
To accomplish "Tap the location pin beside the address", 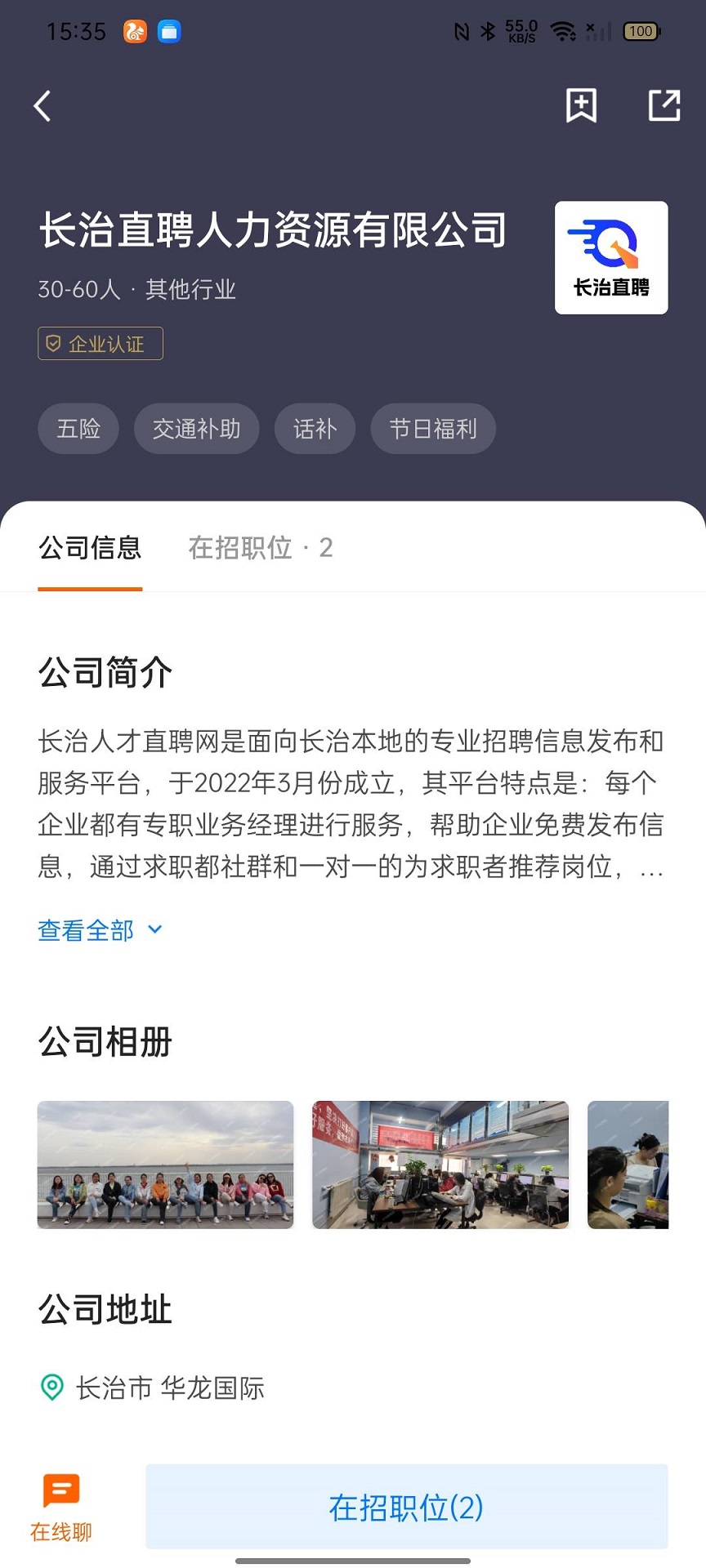I will (x=51, y=1386).
